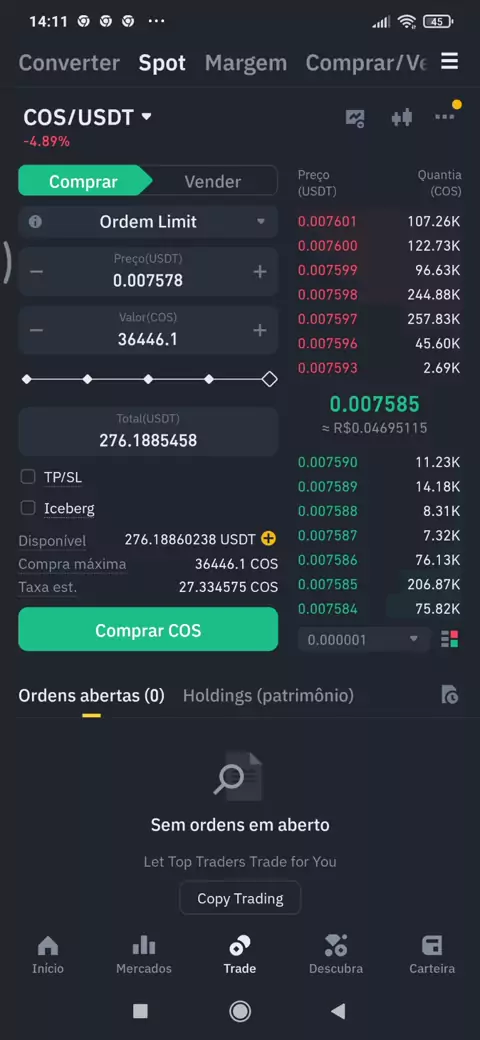The image size is (480, 1040).
Task: Open the three-dot more options
Action: click(x=444, y=117)
